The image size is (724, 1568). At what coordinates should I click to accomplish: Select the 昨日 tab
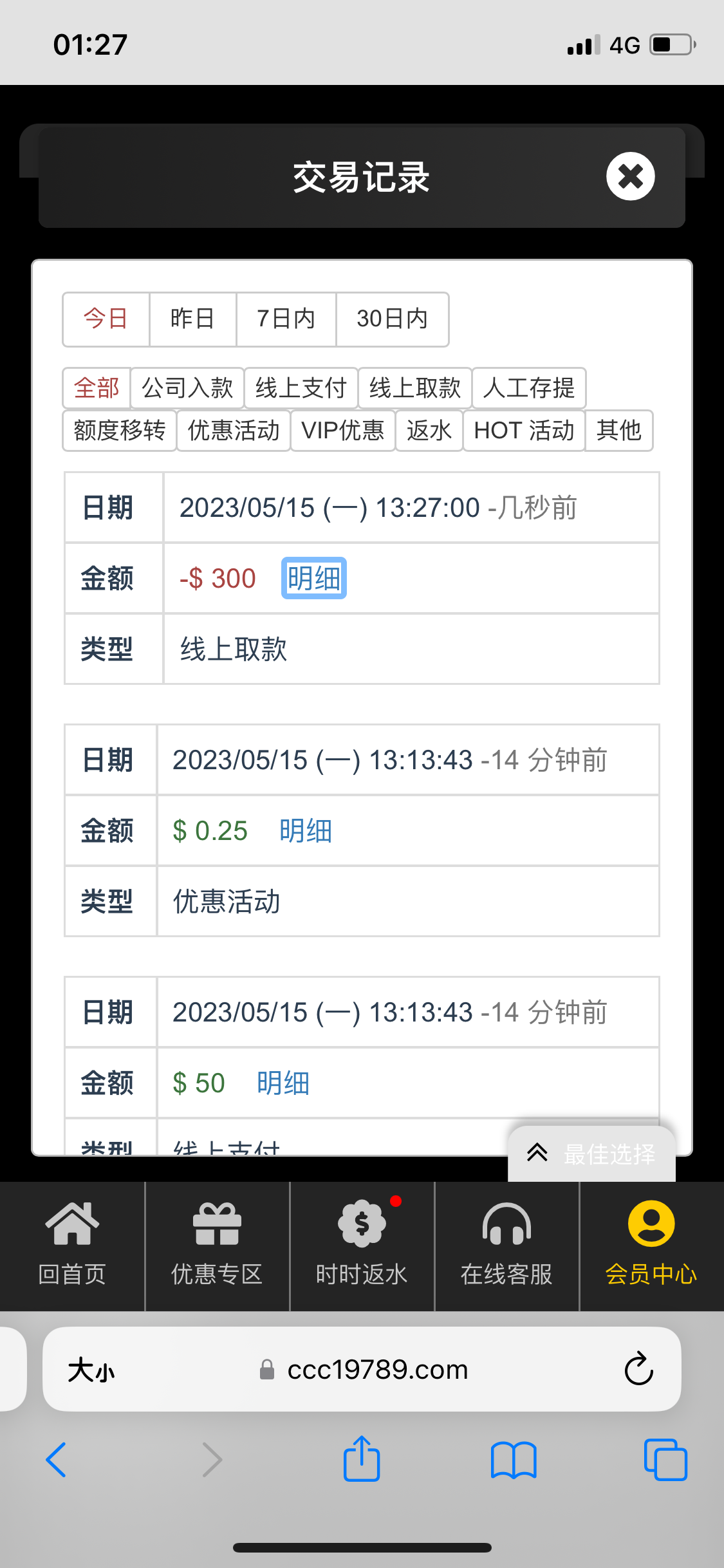click(x=193, y=319)
